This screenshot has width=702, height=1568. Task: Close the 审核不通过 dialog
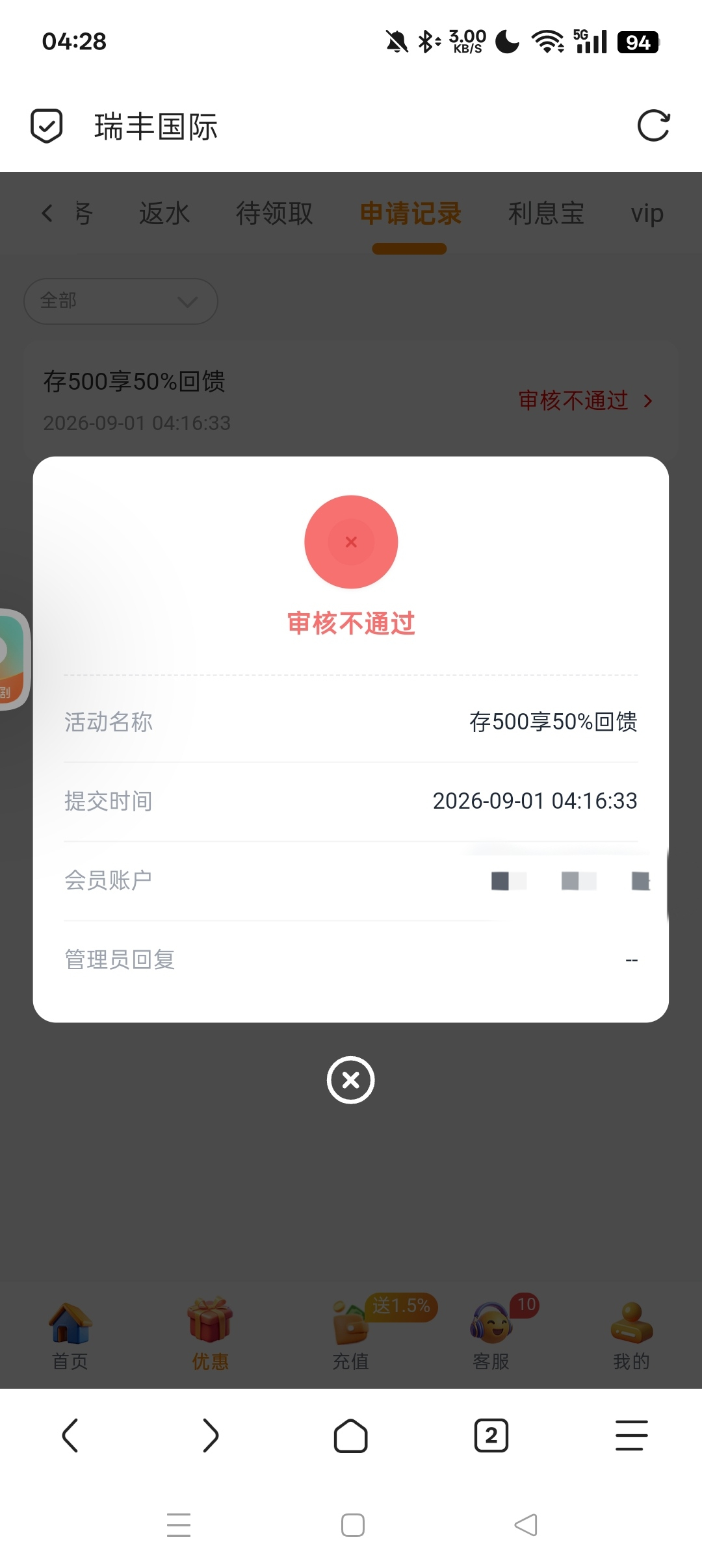pos(350,1080)
